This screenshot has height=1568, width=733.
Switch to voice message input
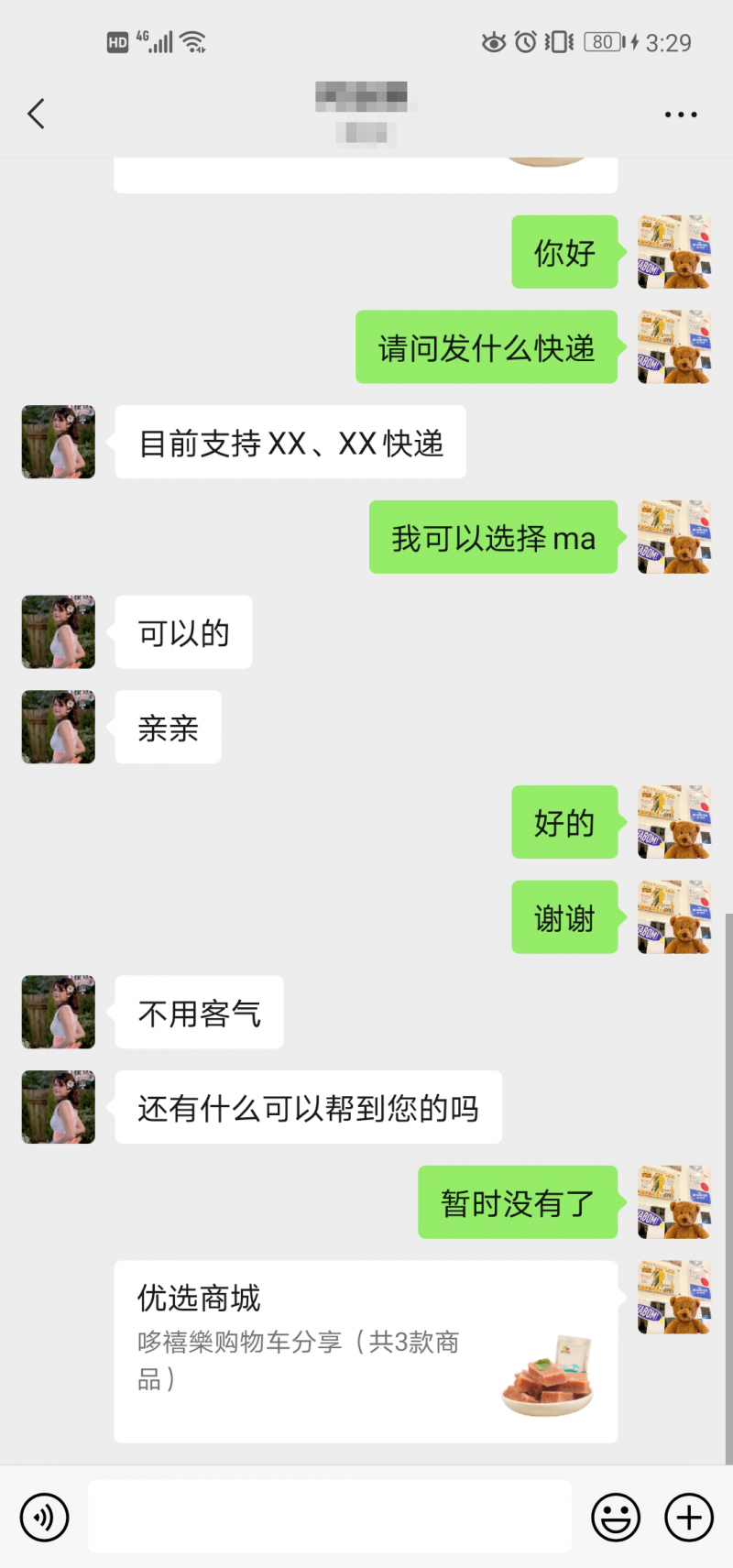pos(44,1517)
